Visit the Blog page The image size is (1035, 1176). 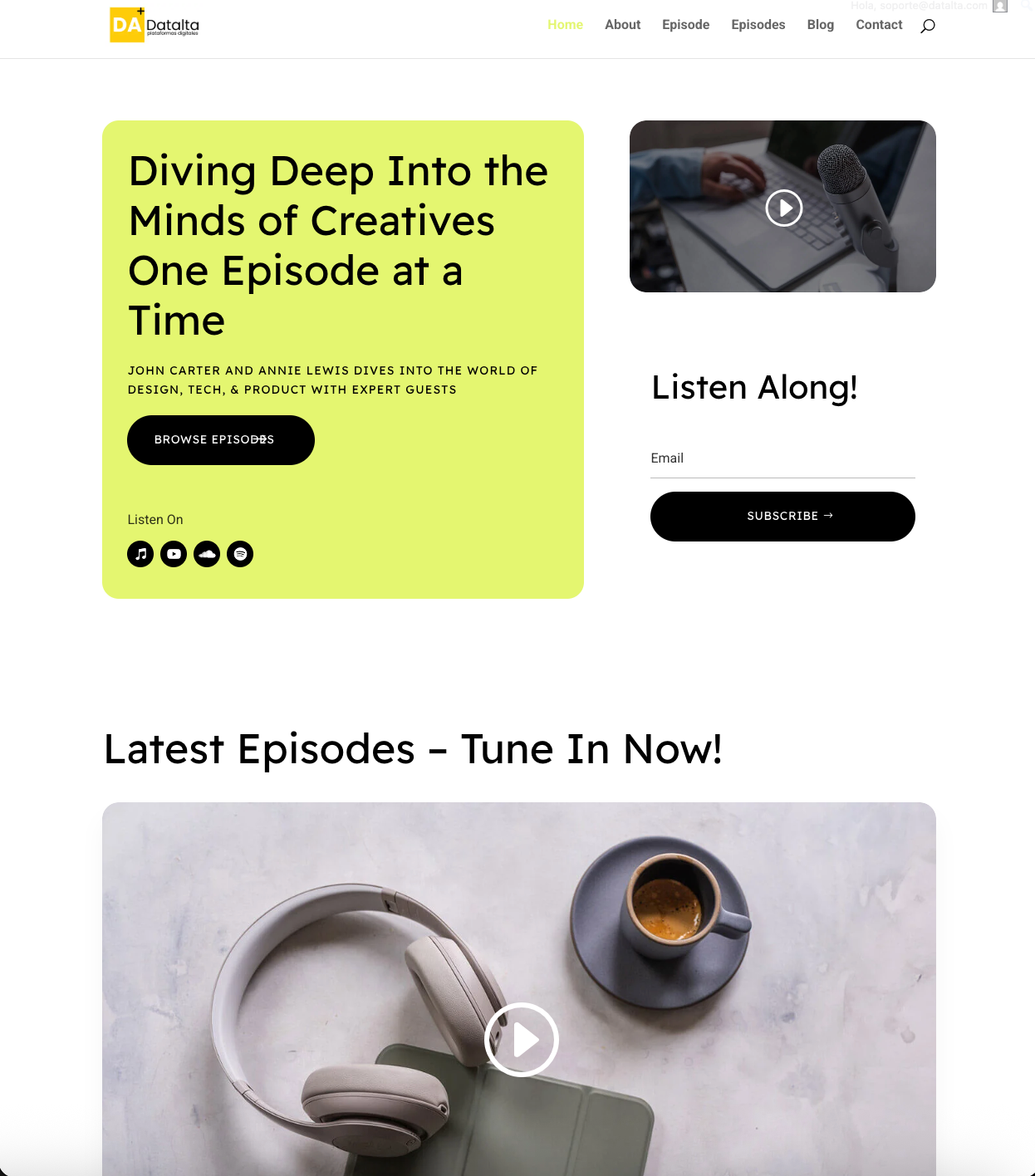pyautogui.click(x=820, y=25)
